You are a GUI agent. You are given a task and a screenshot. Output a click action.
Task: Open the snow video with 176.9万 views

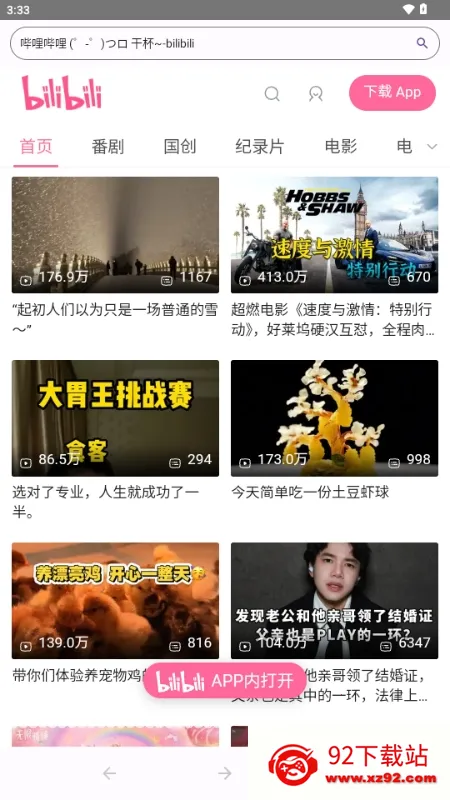pos(115,235)
